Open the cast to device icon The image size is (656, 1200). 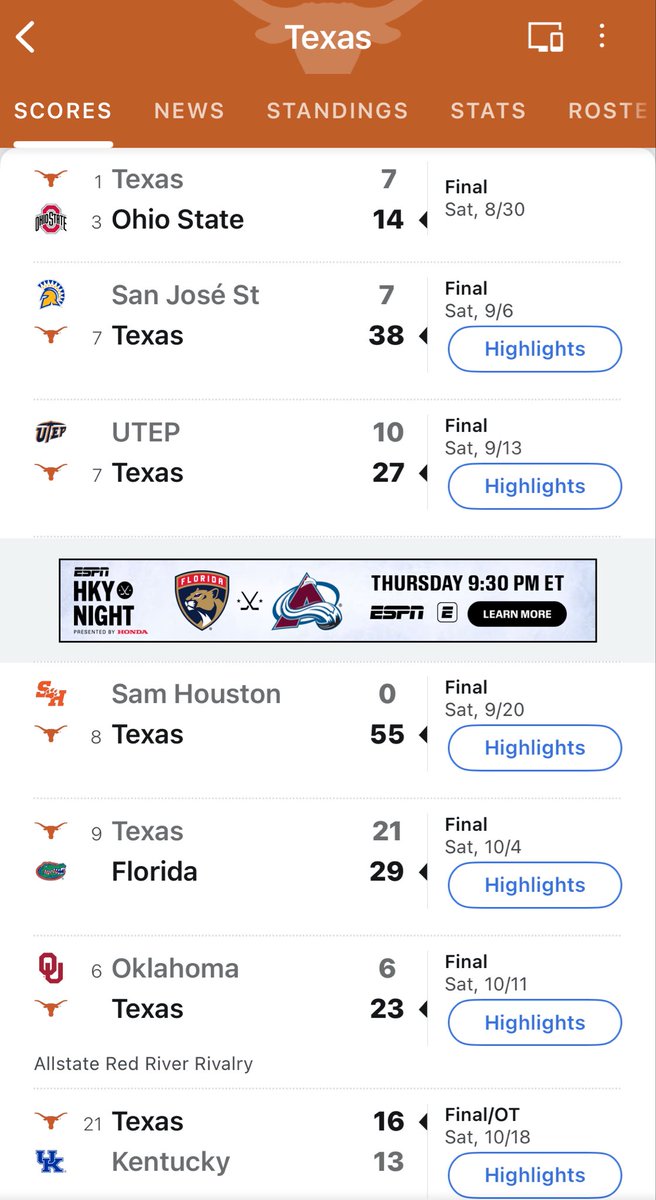545,38
